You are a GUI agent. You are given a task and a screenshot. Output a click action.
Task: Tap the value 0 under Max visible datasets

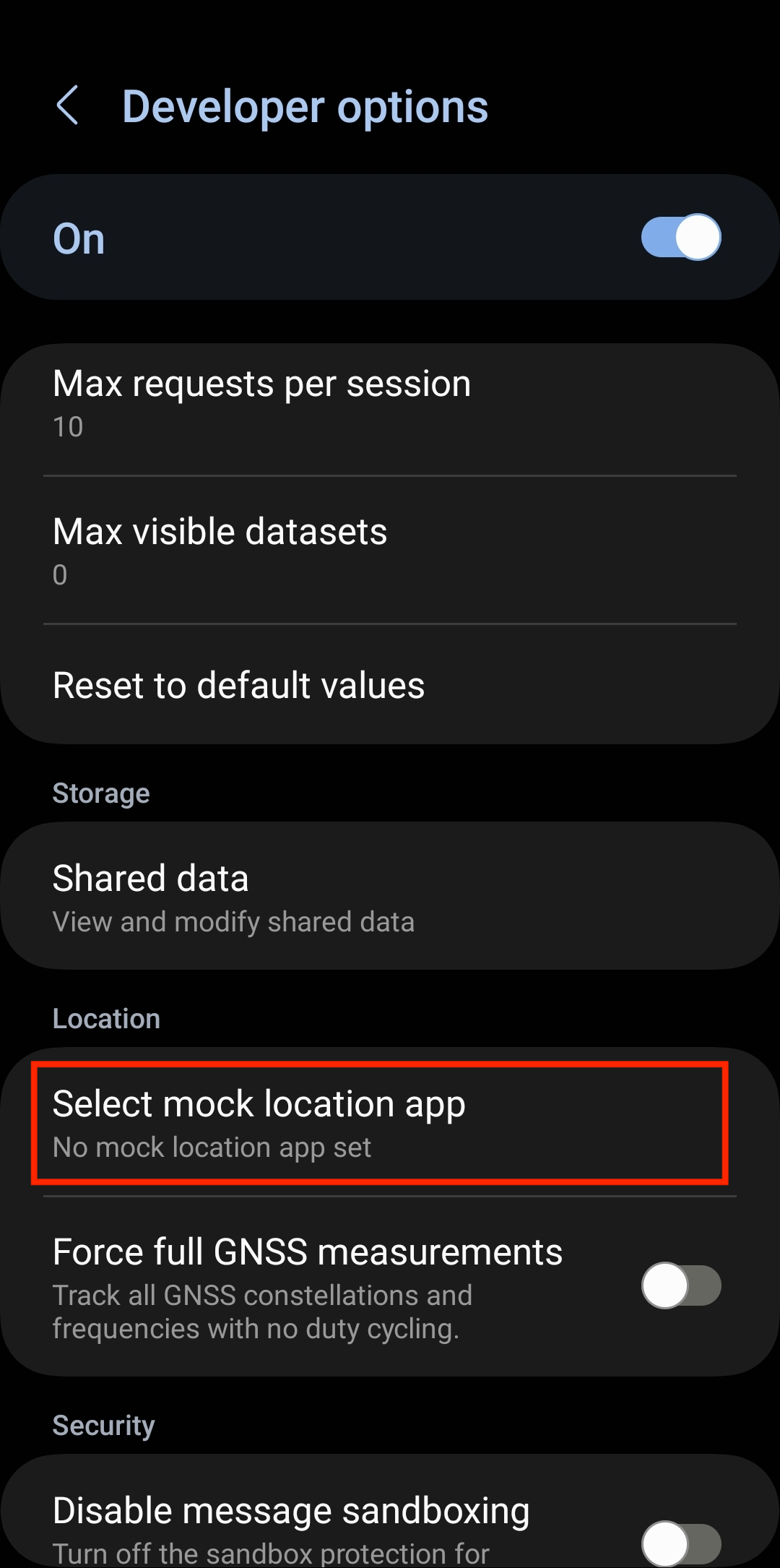pyautogui.click(x=60, y=575)
